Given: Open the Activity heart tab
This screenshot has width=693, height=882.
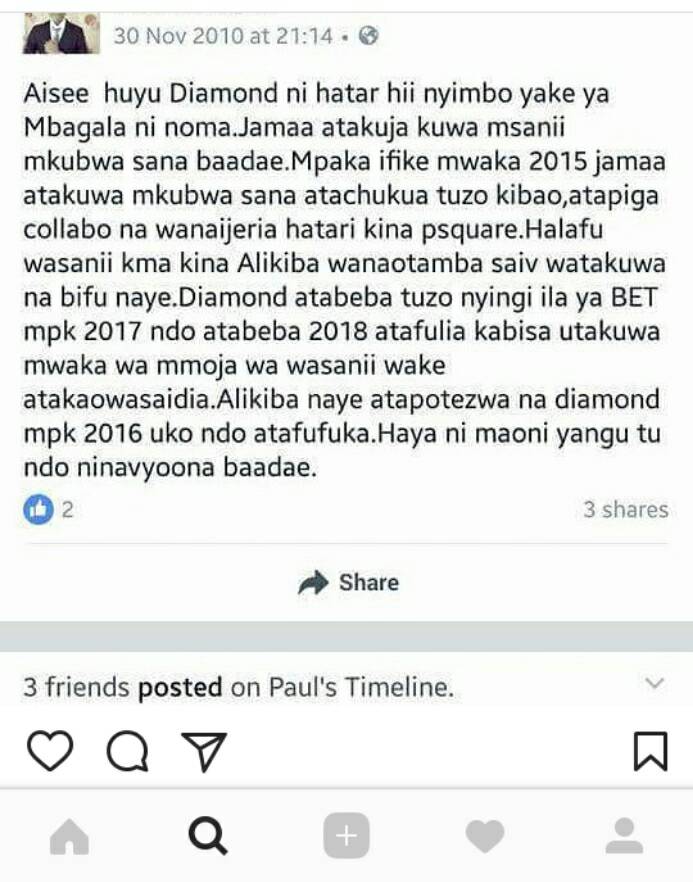Looking at the screenshot, I should click(485, 836).
